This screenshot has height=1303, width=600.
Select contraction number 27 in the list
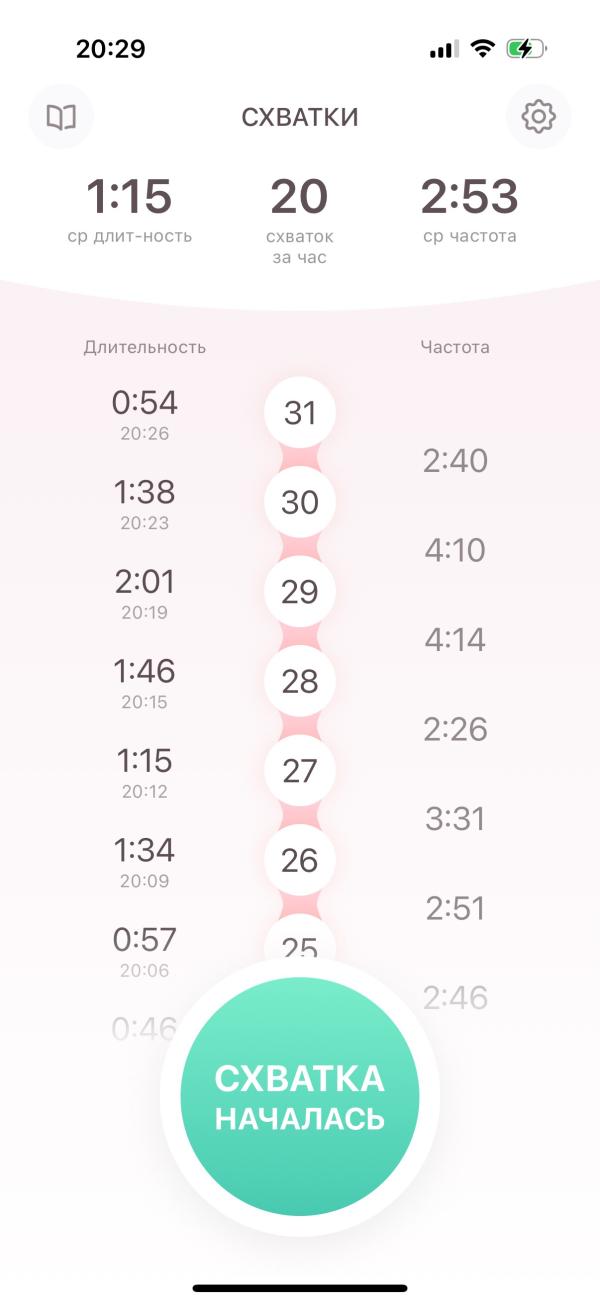point(300,771)
